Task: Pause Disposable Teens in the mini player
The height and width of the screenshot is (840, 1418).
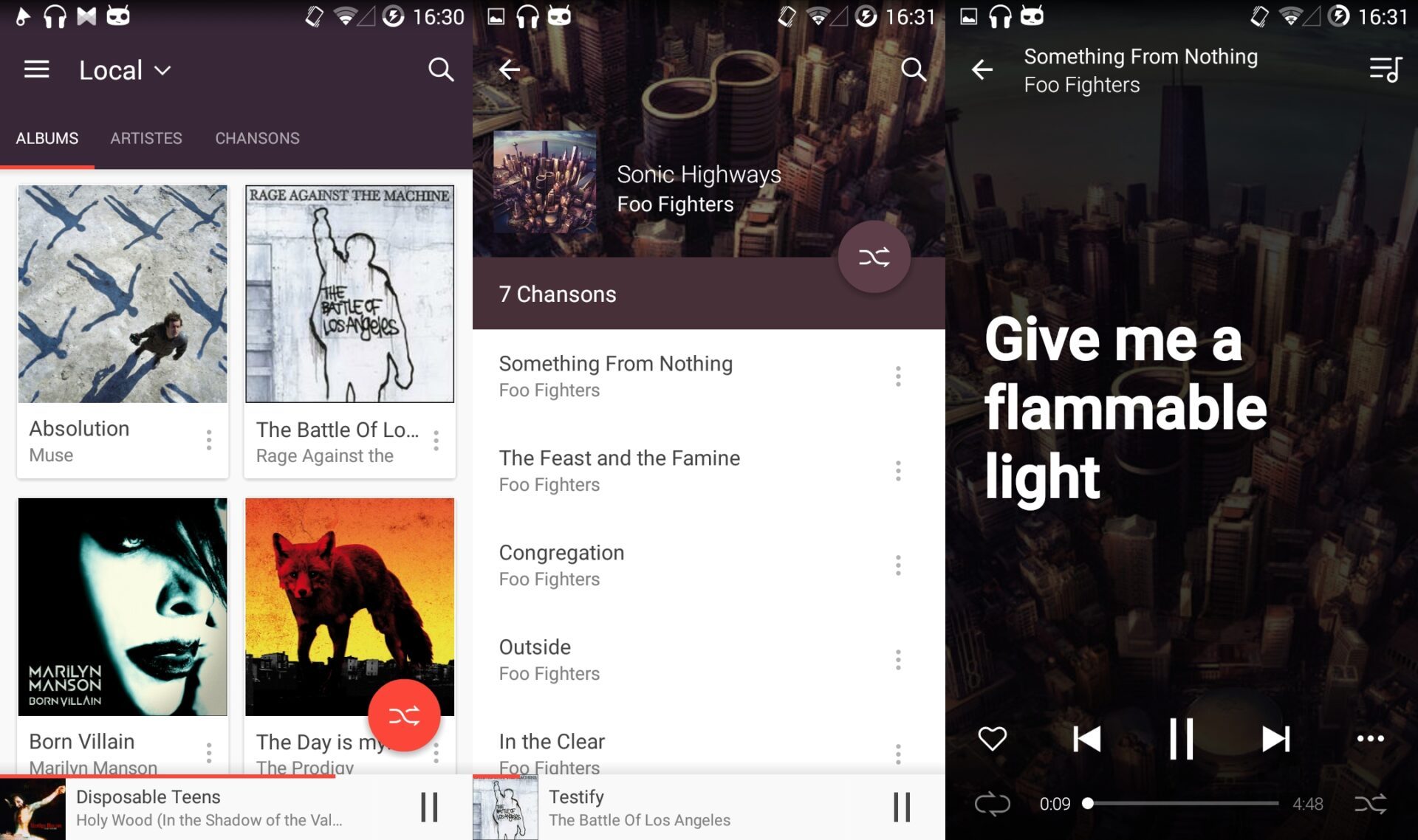Action: tap(429, 807)
